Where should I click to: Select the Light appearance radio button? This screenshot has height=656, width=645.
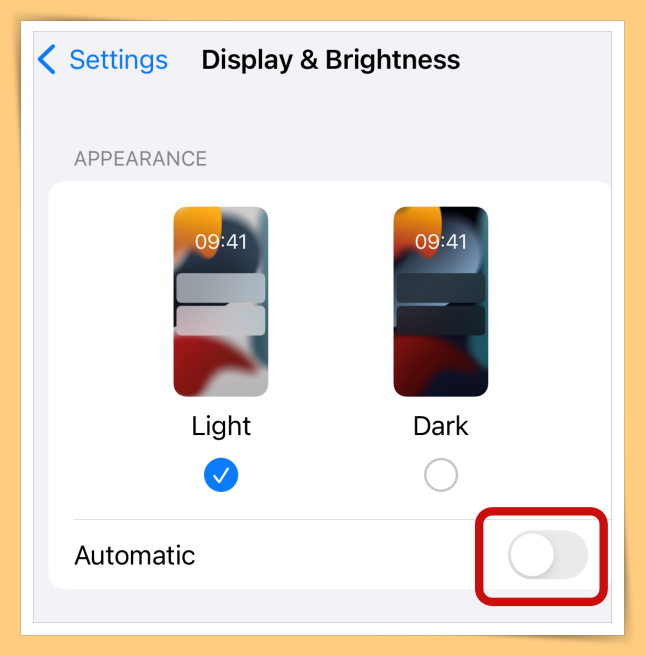[221, 476]
